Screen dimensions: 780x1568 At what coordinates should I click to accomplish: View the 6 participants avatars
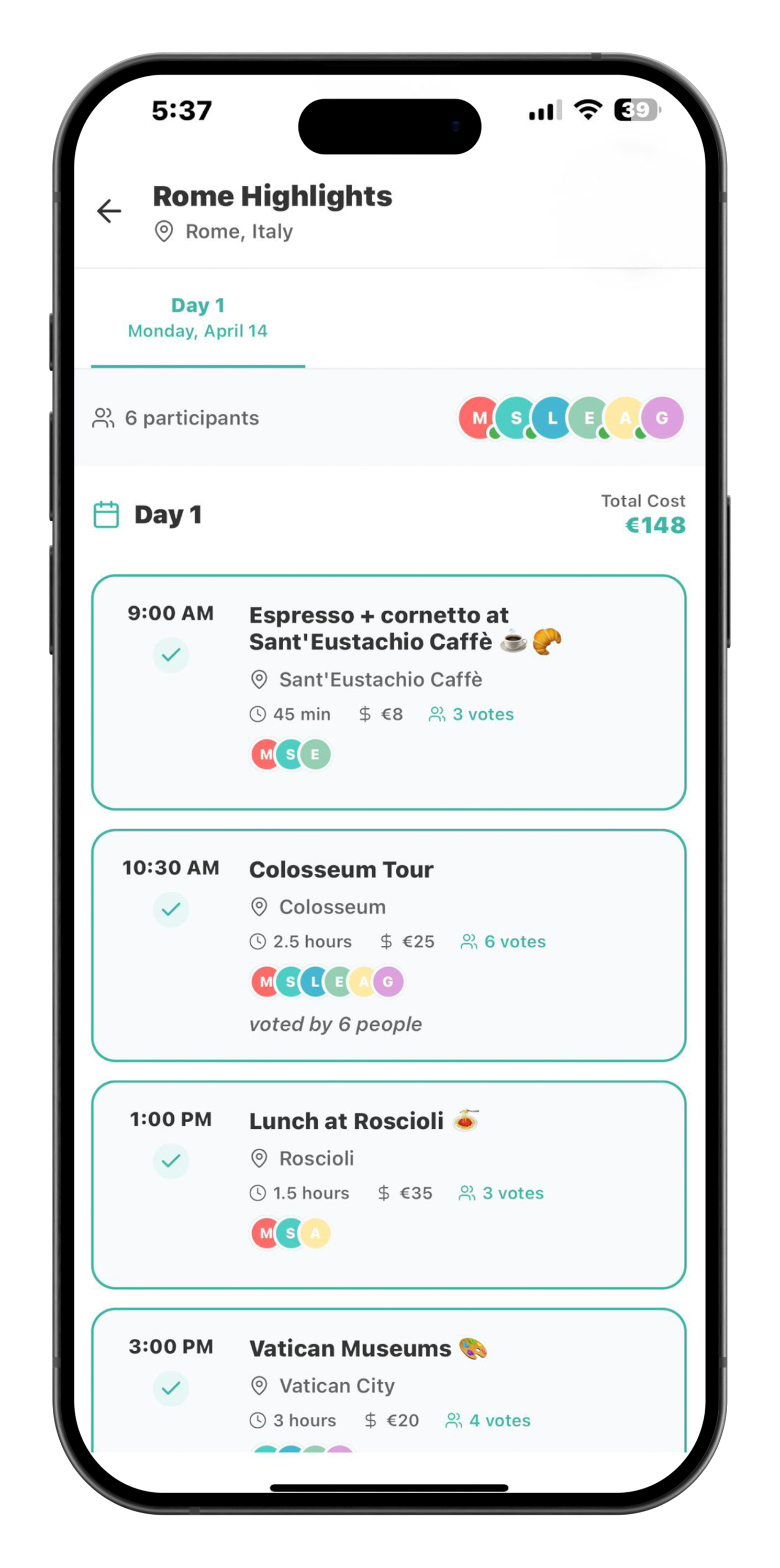tap(571, 418)
